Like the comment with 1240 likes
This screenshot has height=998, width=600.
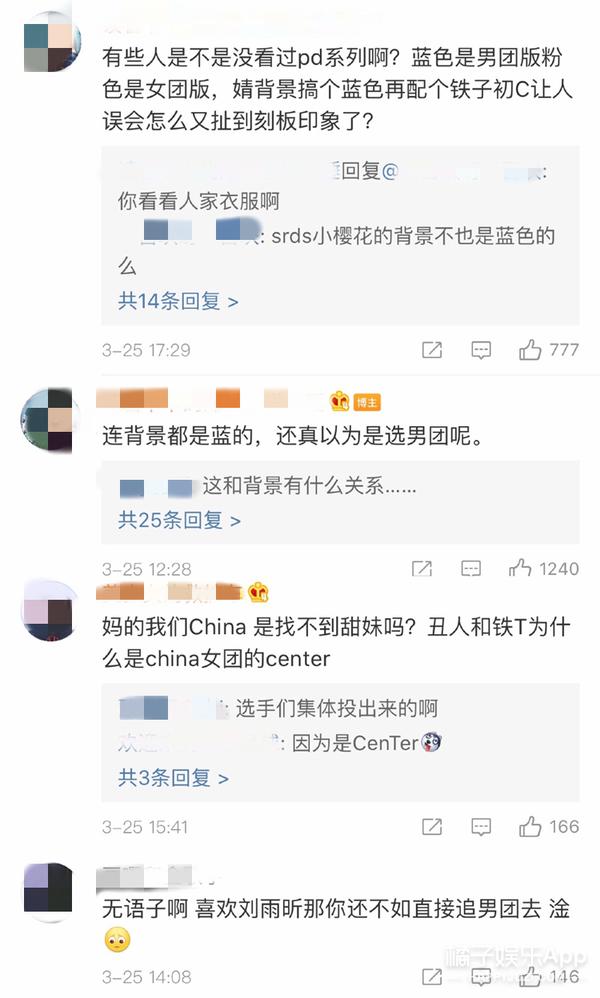(520, 568)
